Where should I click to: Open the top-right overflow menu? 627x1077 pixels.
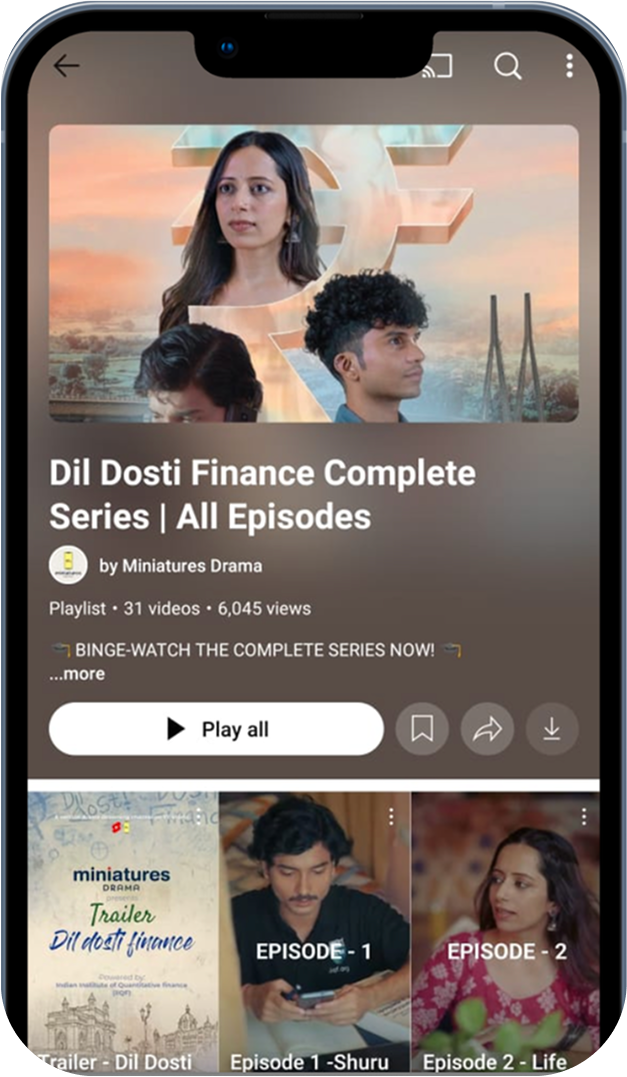pos(569,66)
